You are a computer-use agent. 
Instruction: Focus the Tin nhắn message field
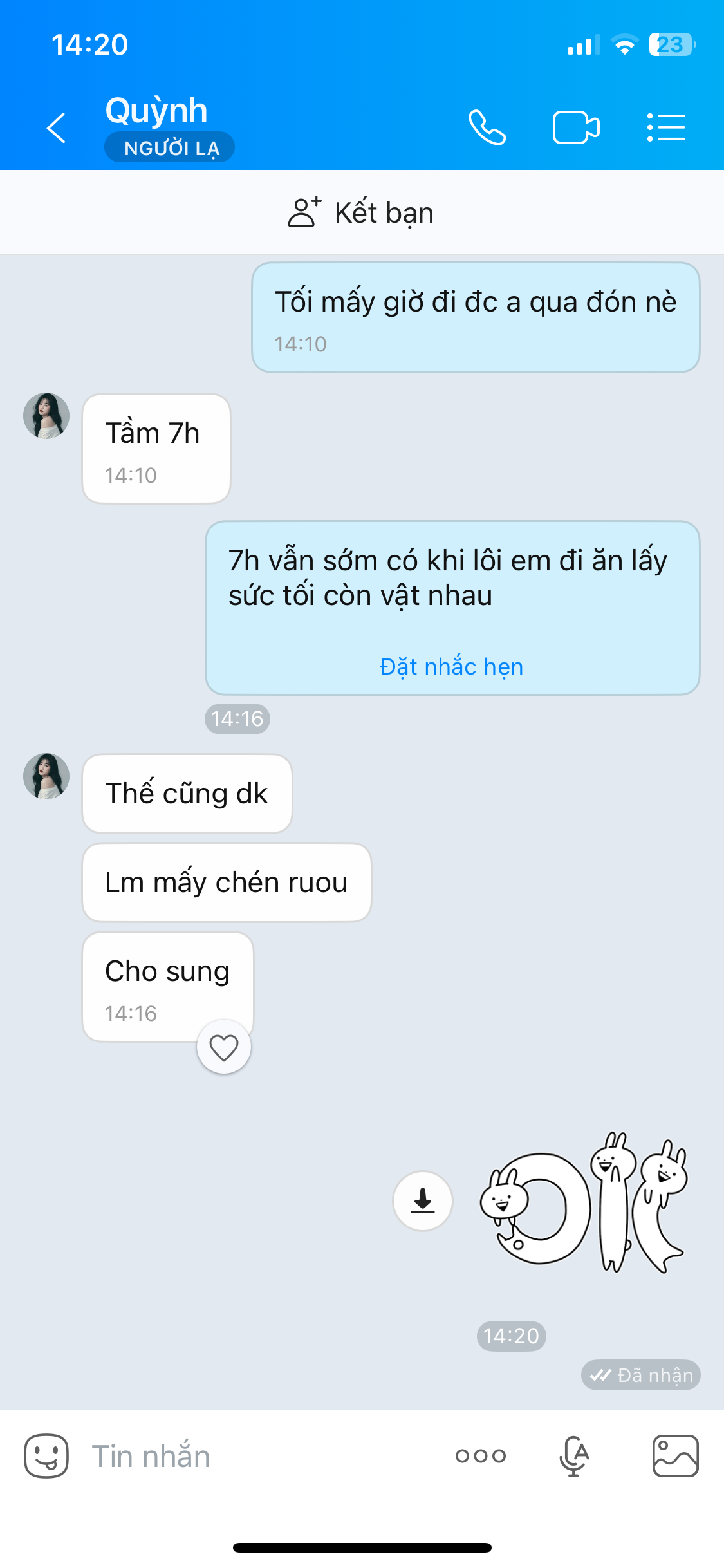[257, 1456]
